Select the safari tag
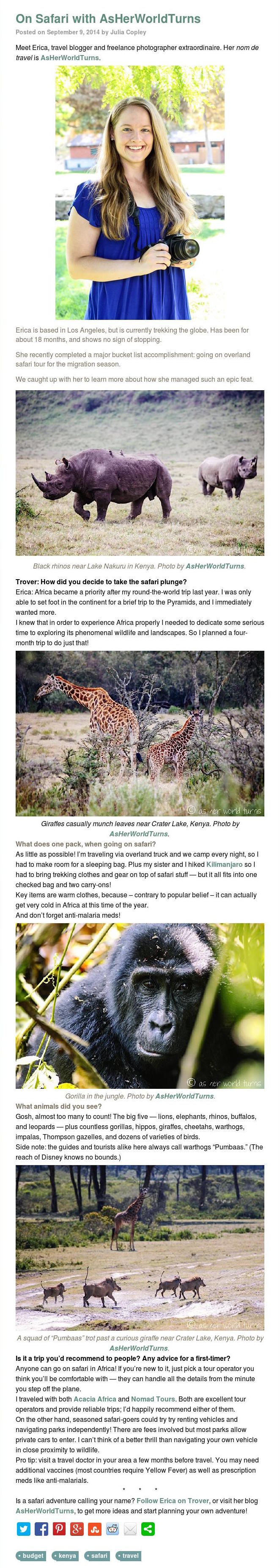The height and width of the screenshot is (1568, 280). tap(98, 1555)
